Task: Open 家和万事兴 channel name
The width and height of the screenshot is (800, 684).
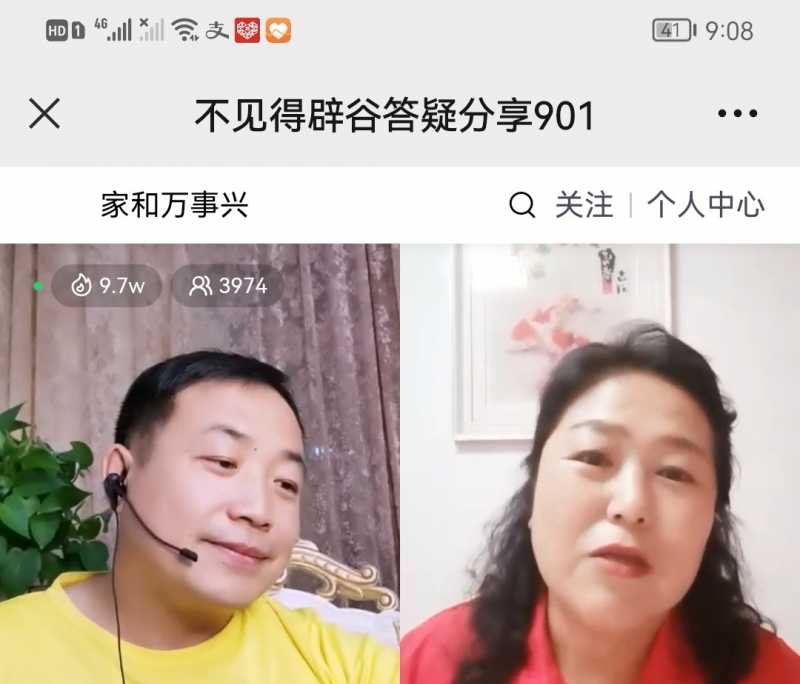Action: tap(175, 206)
